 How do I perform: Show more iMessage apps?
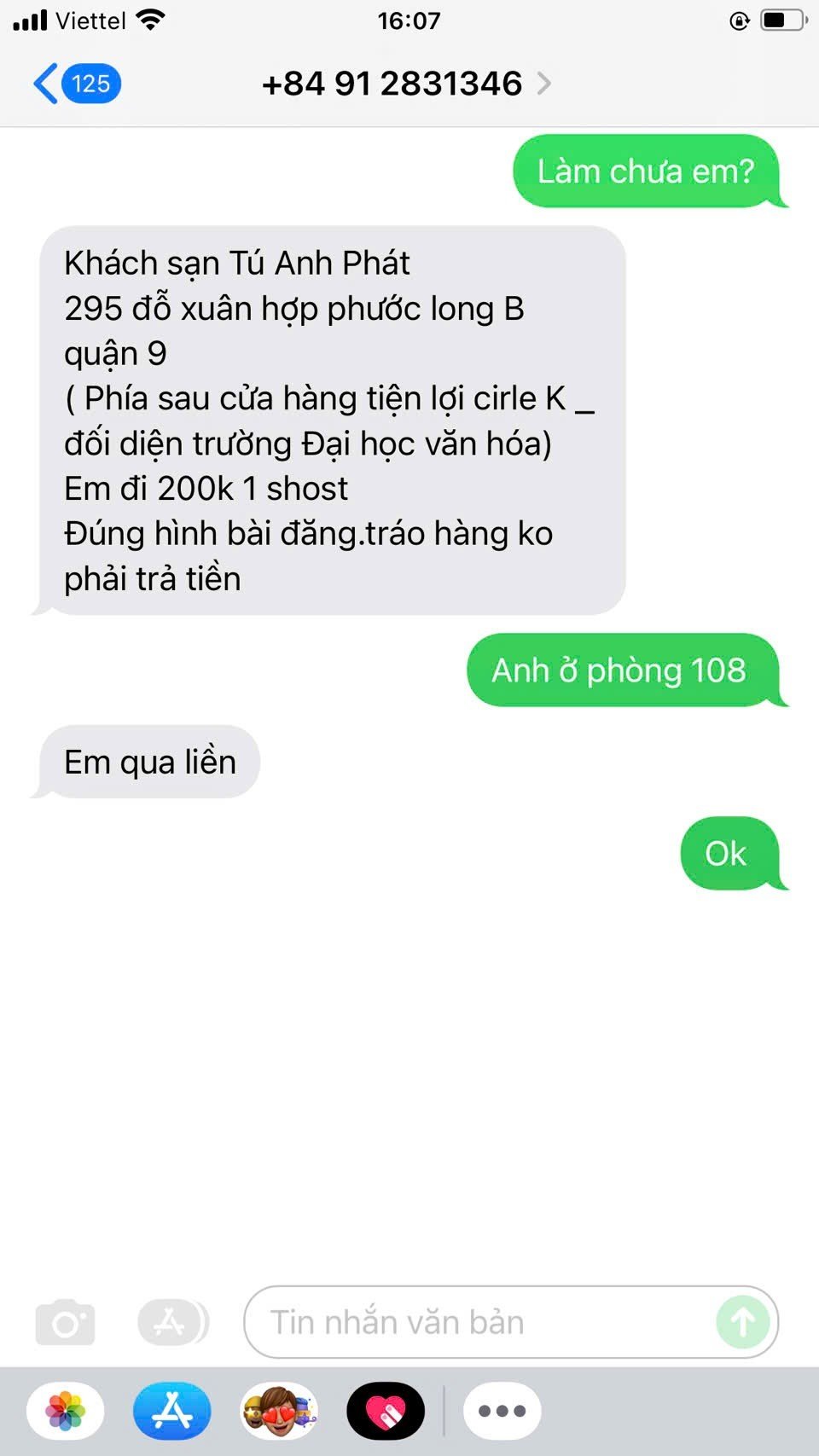pyautogui.click(x=502, y=1411)
